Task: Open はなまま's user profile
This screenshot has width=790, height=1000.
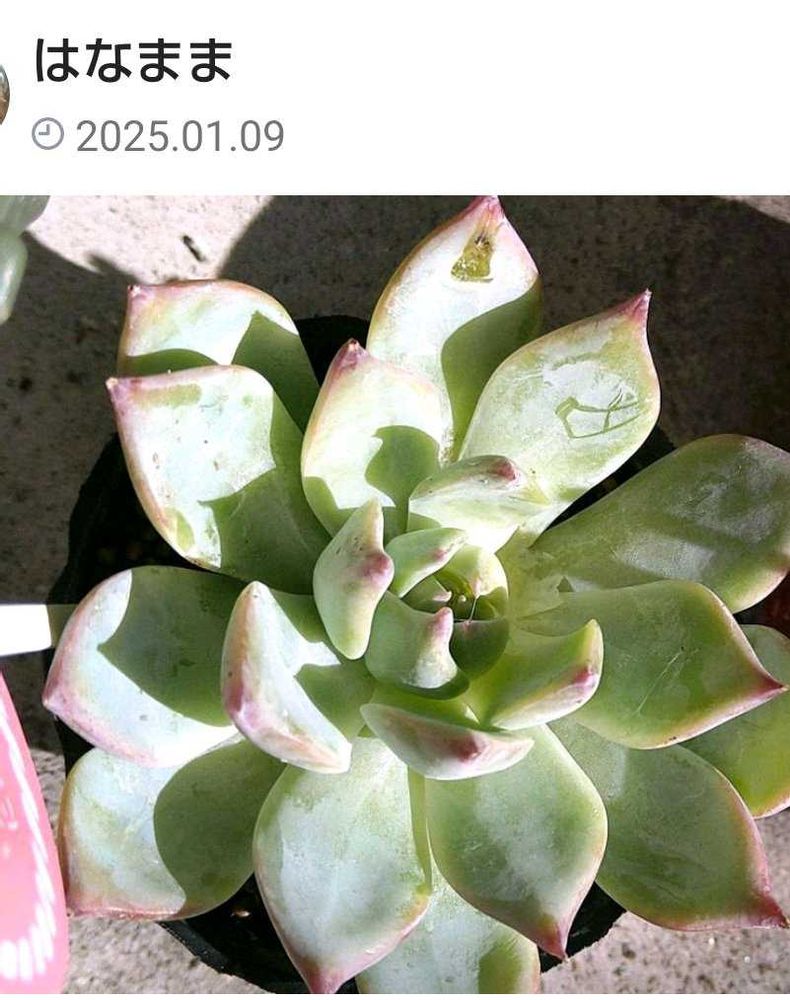Action: (x=133, y=62)
